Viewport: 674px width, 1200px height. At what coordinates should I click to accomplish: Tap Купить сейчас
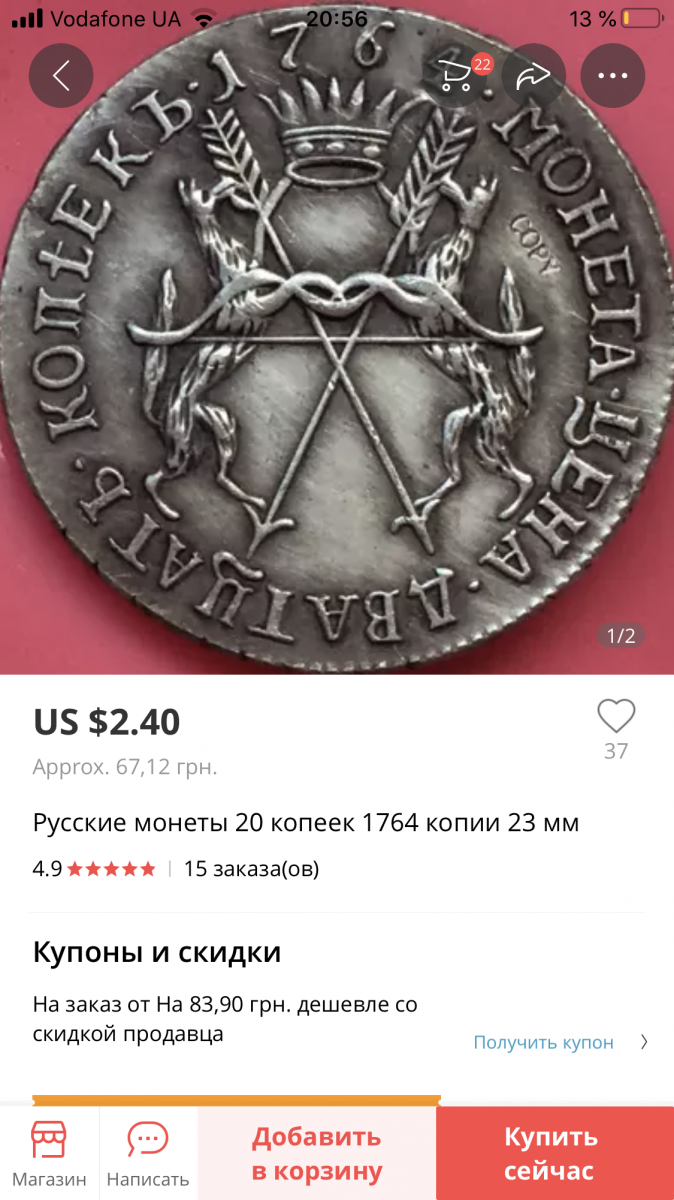coord(551,1154)
